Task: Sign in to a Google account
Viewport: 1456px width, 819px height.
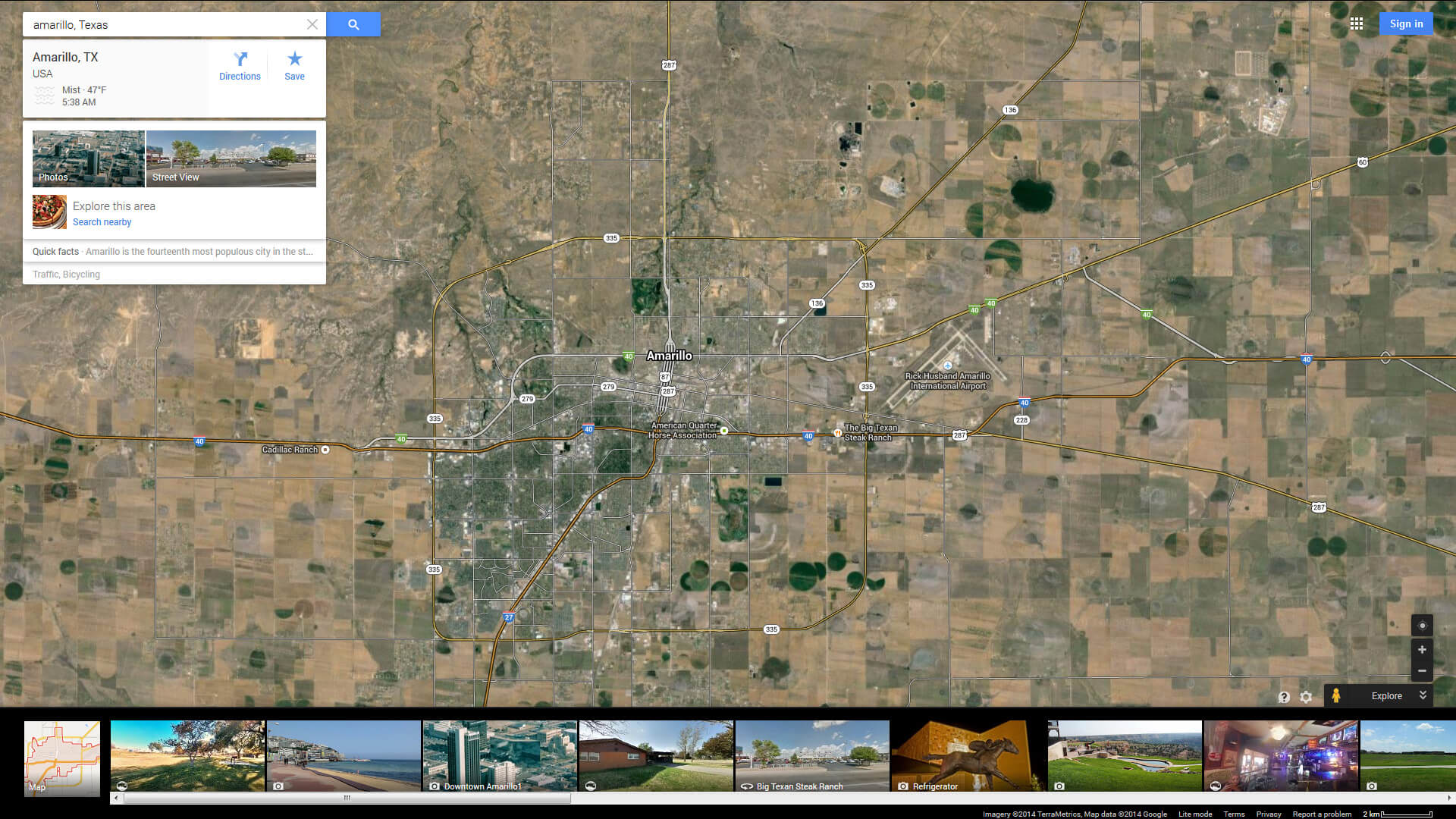Action: (x=1406, y=24)
